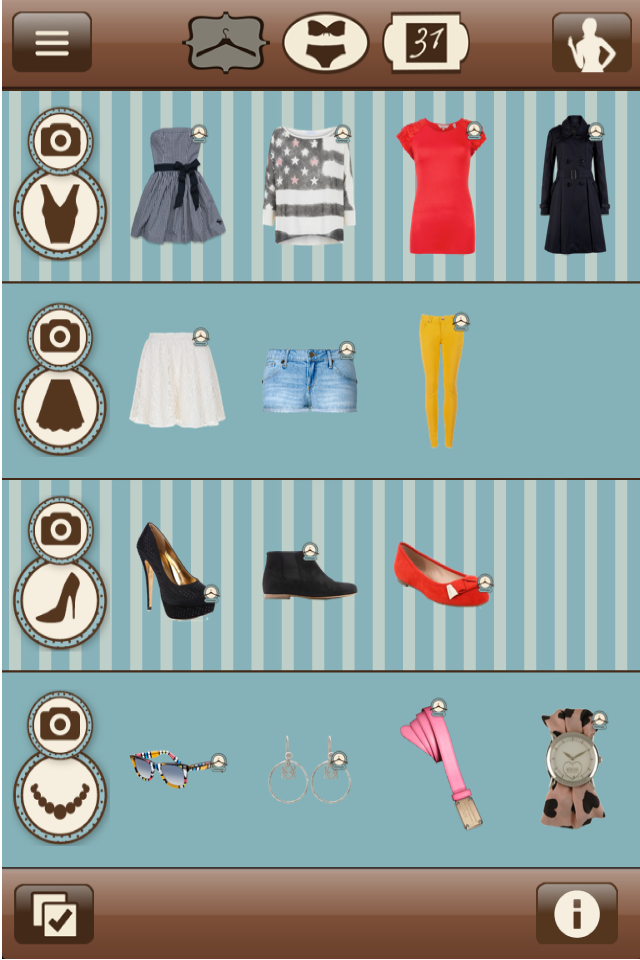Switch to the clothes hanger tab

click(225, 42)
